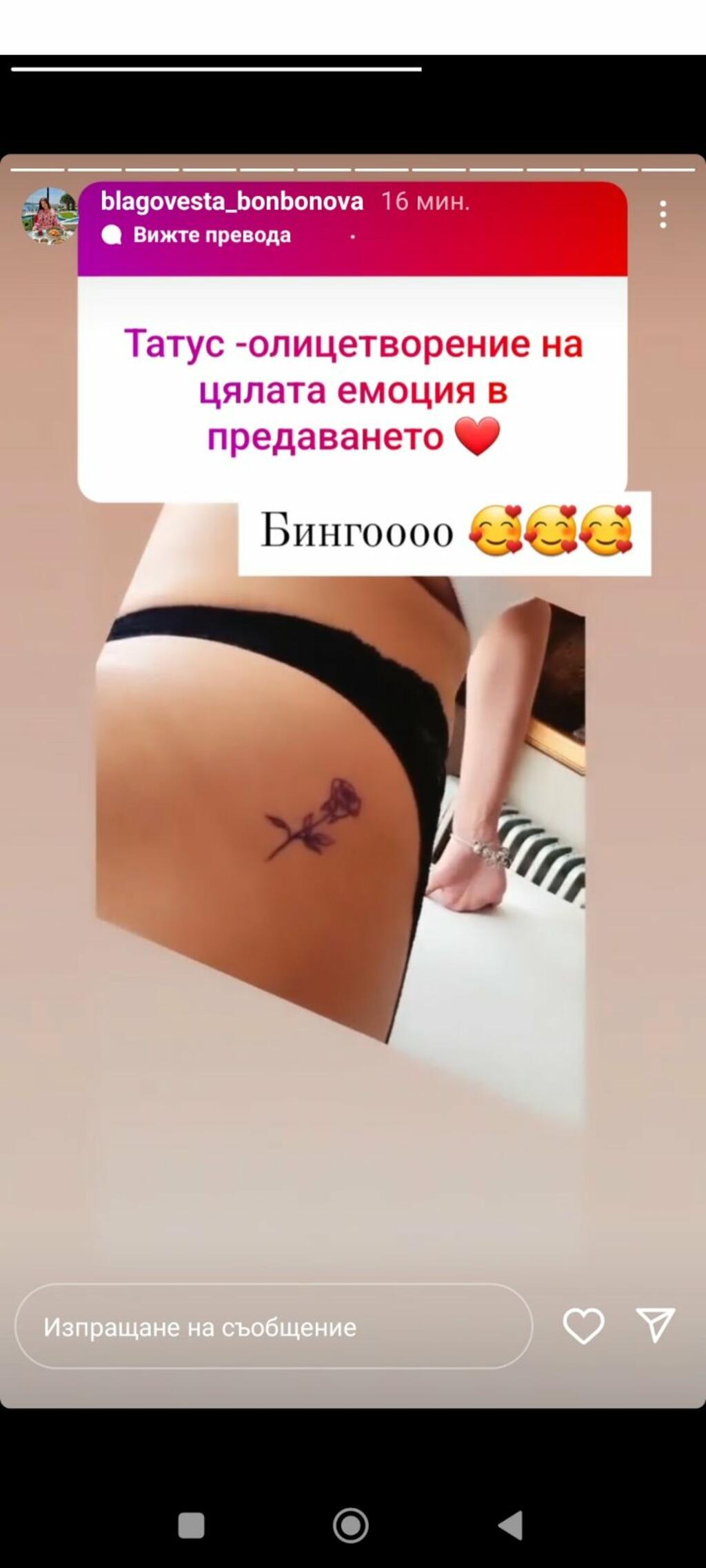Open the blagovesta_bonbonova username link

(x=232, y=201)
